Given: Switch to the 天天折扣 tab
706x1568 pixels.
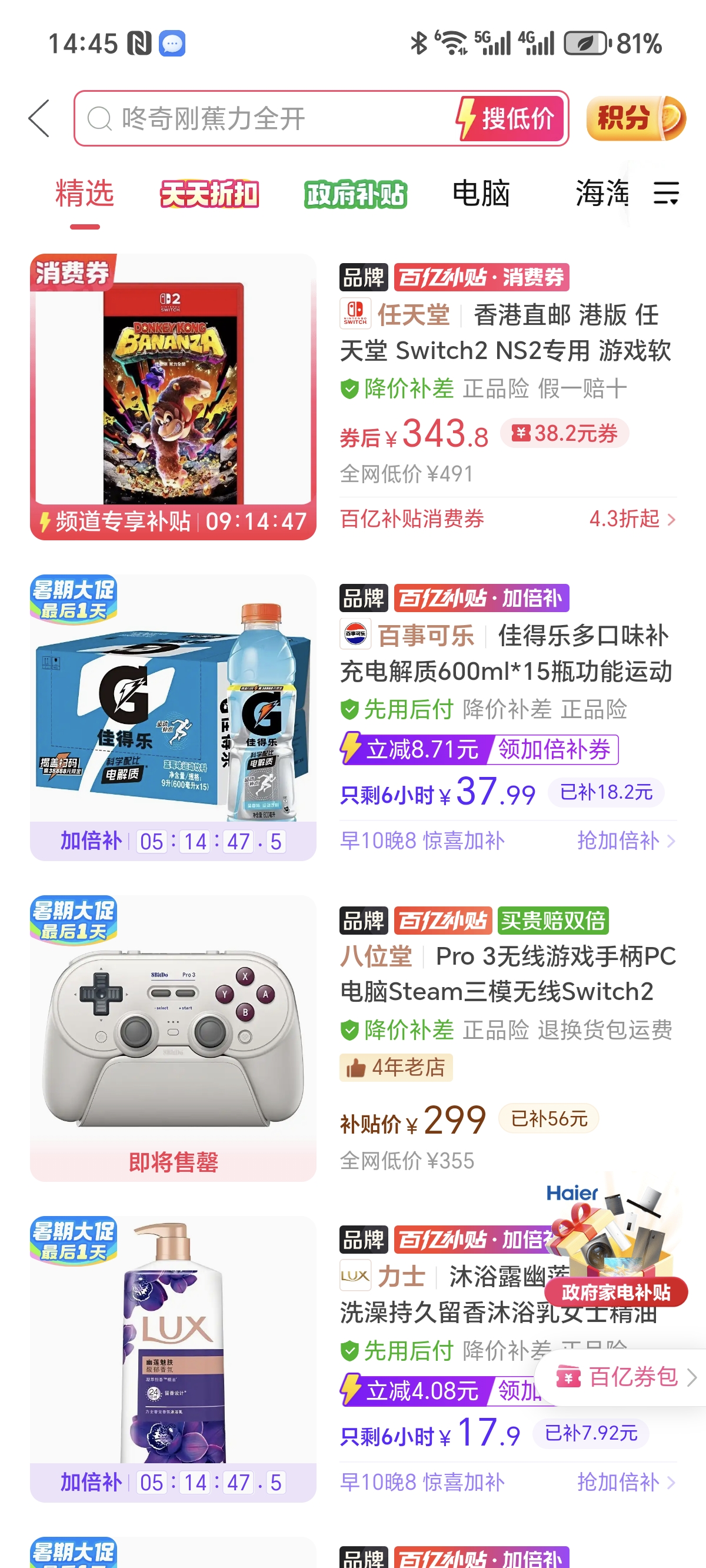Looking at the screenshot, I should tap(209, 194).
